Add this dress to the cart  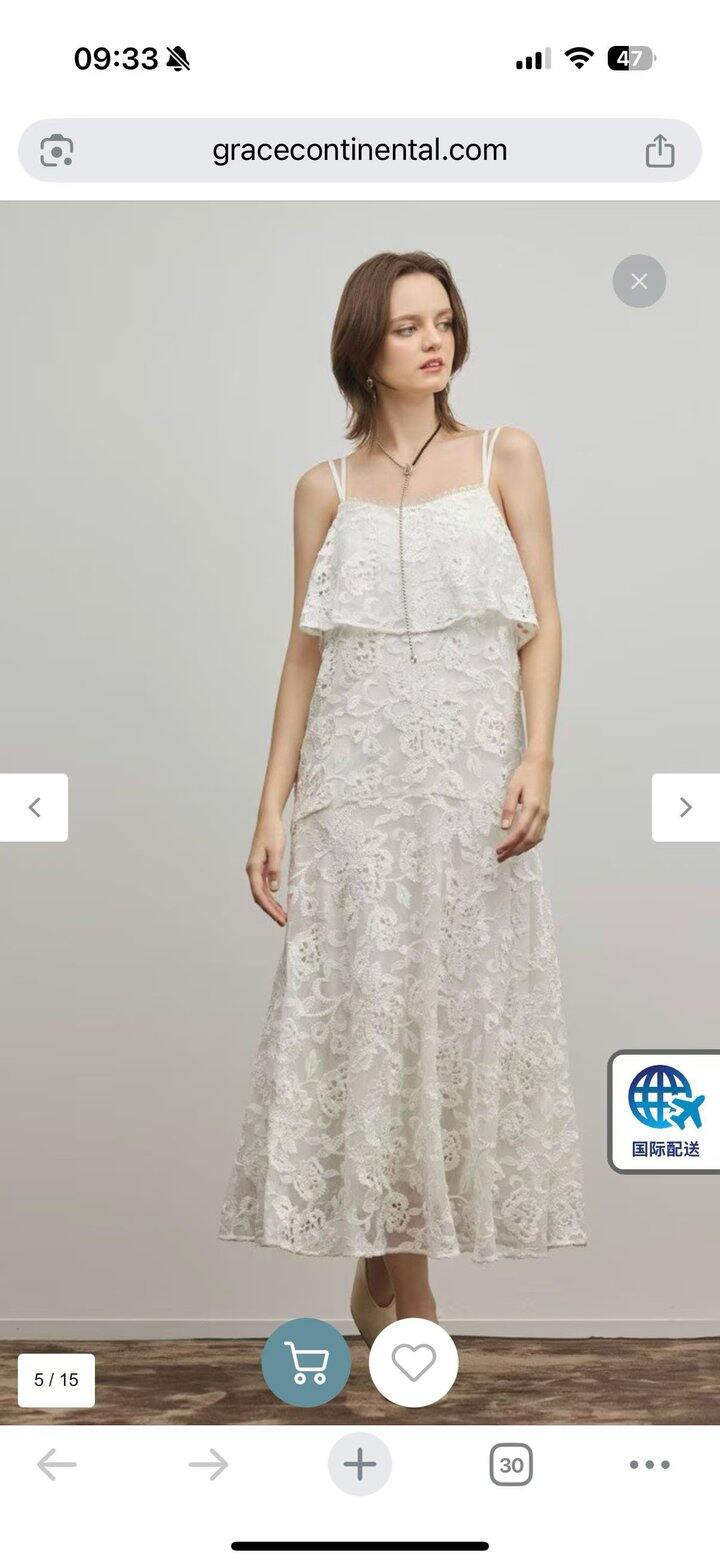point(306,1363)
